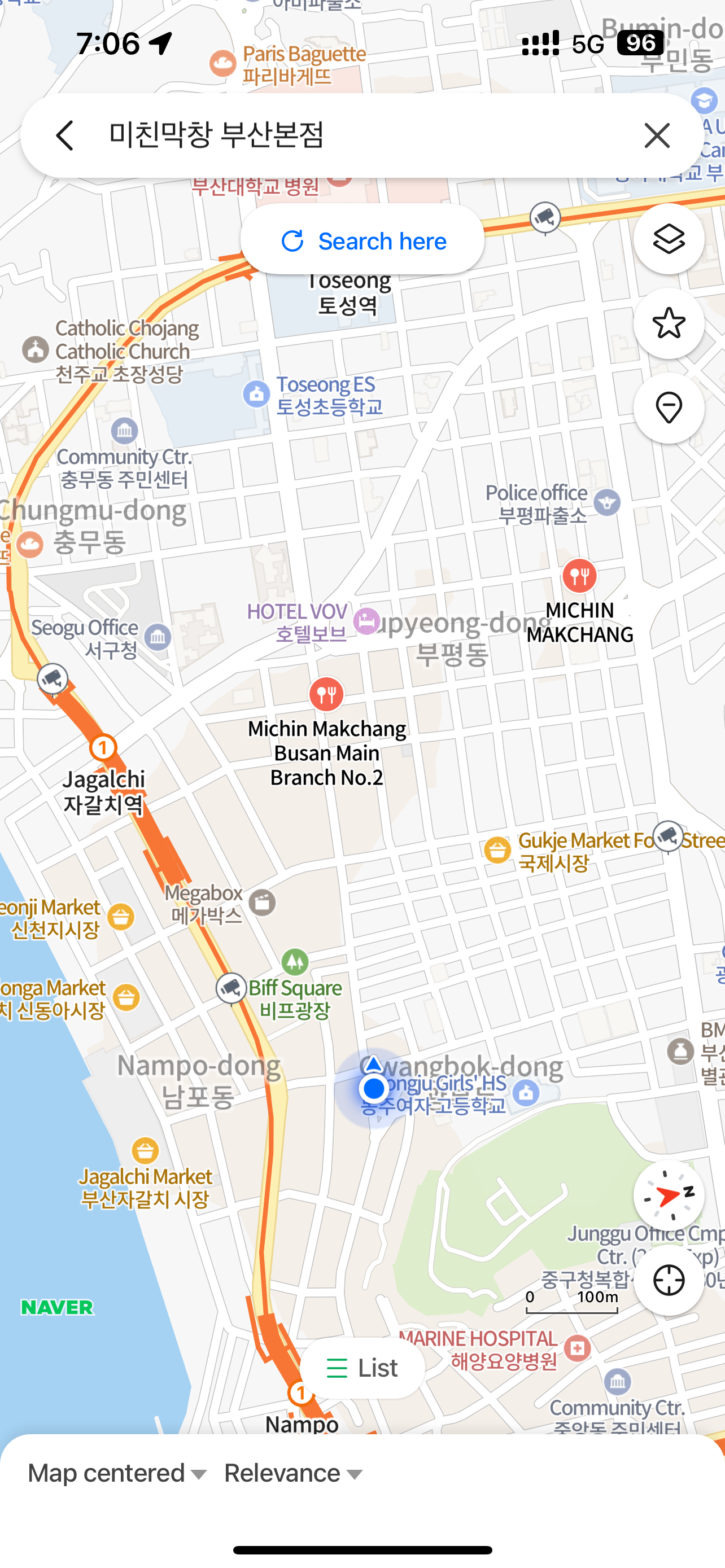Clear the search query text
The height and width of the screenshot is (1568, 725).
coord(657,135)
